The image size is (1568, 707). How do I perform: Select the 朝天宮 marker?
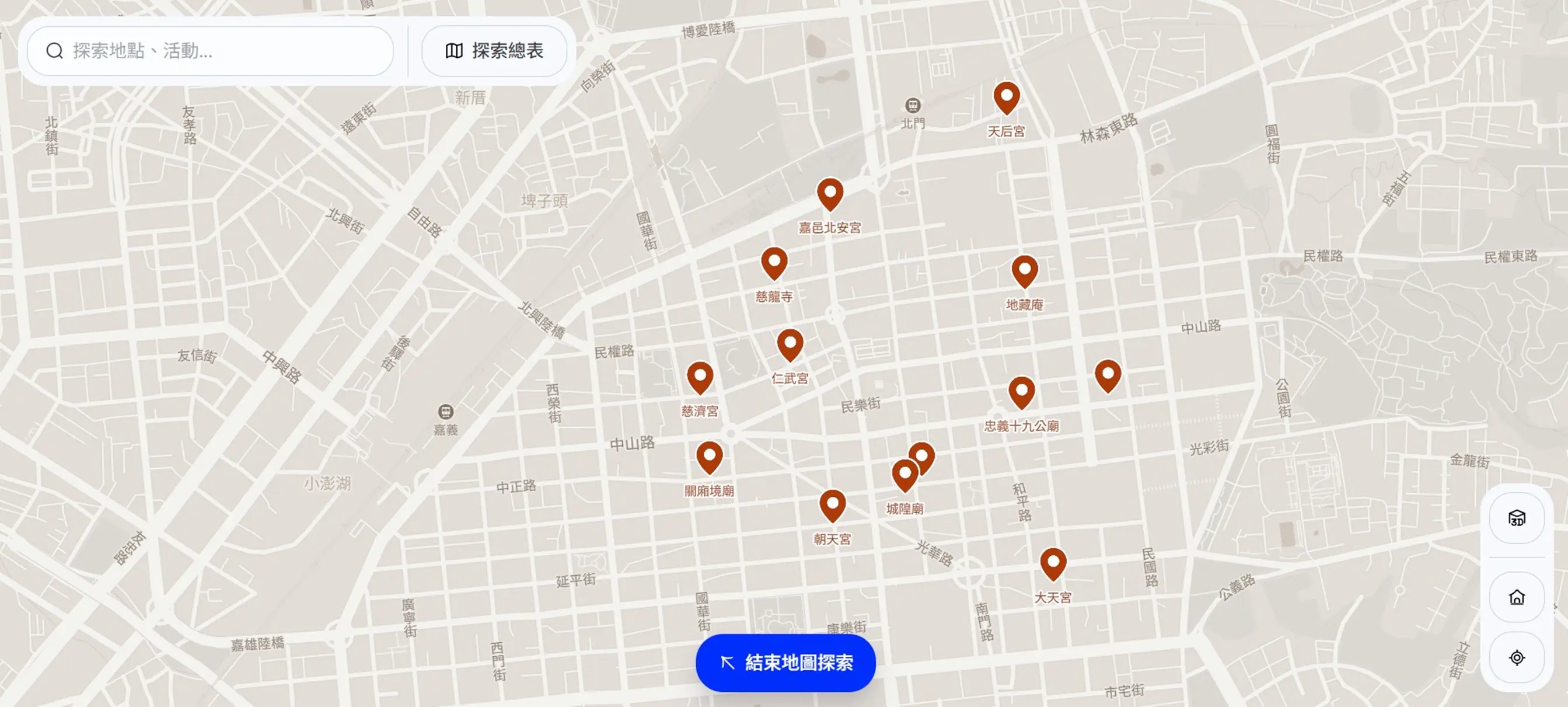[x=832, y=505]
